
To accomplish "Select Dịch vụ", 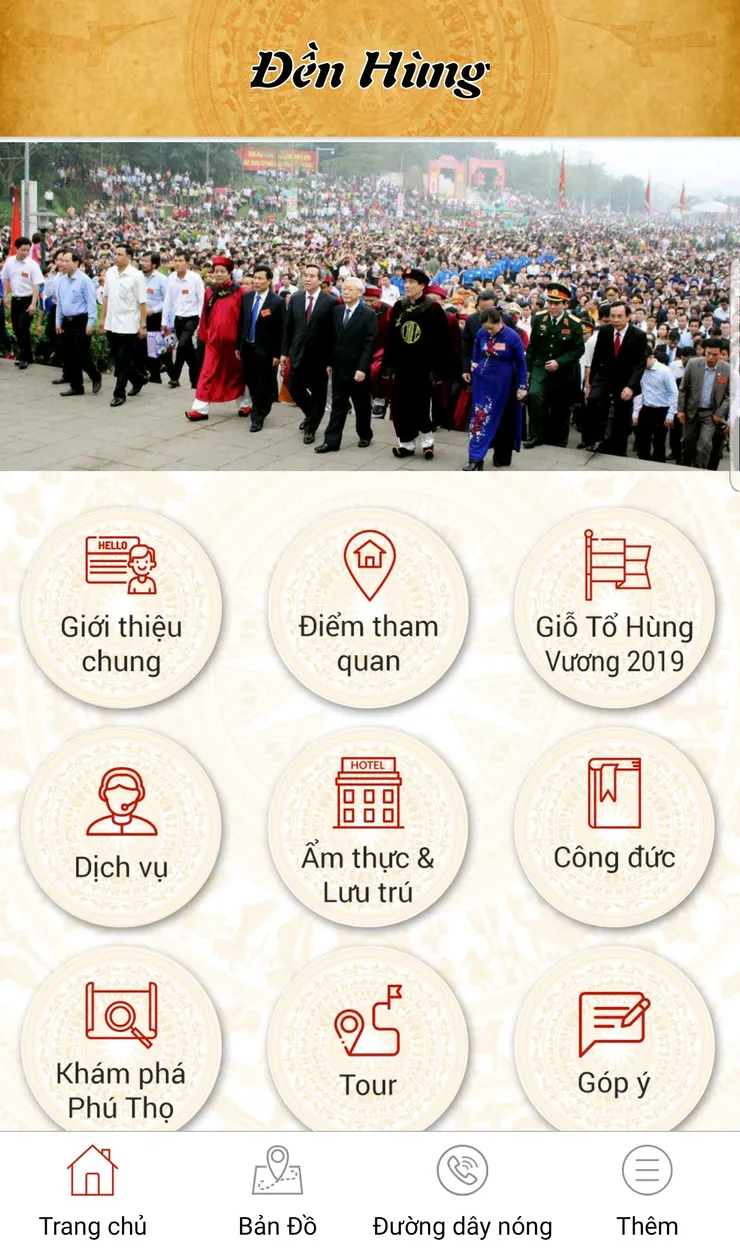I will click(x=121, y=826).
